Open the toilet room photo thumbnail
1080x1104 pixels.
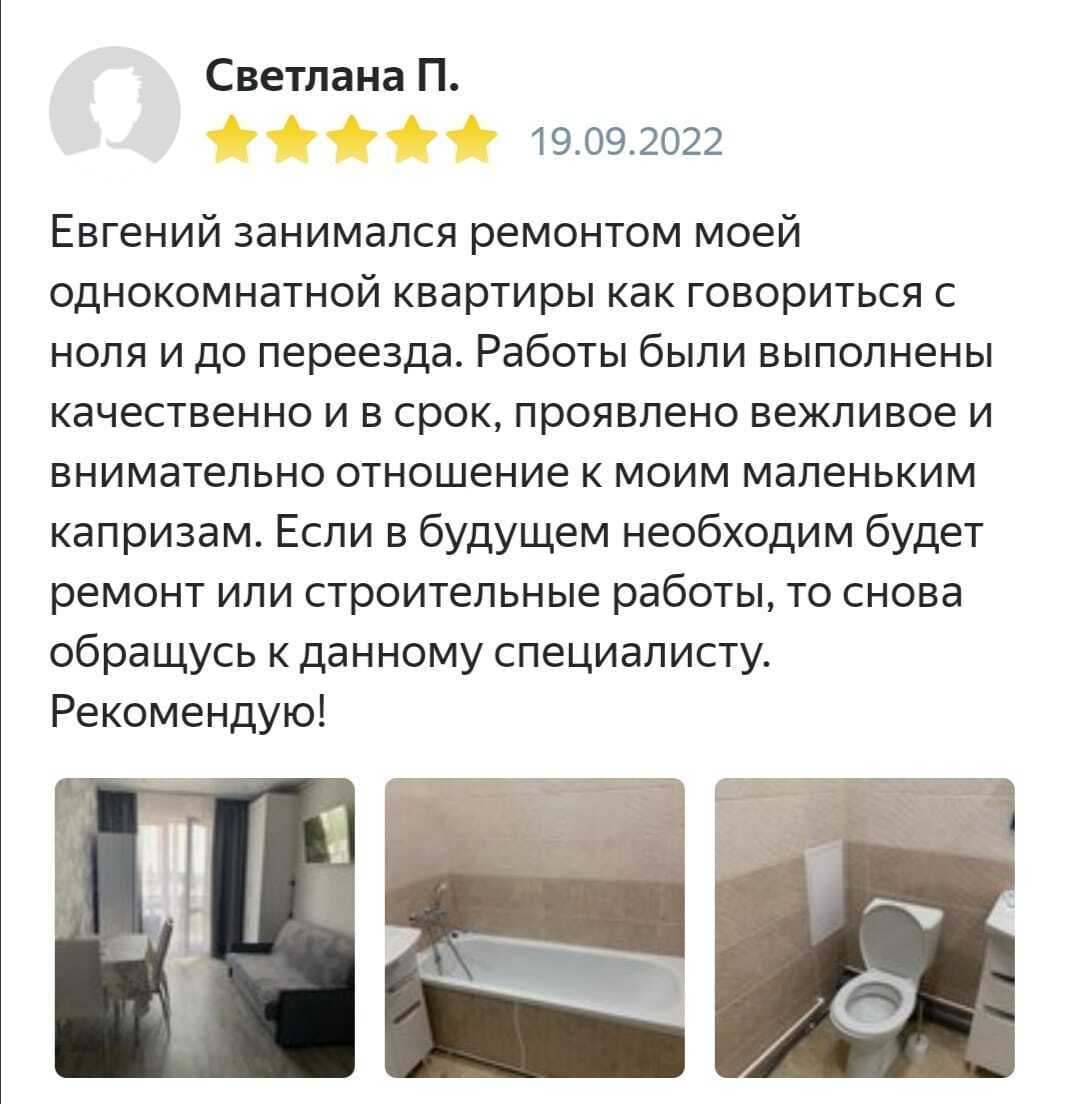point(864,927)
